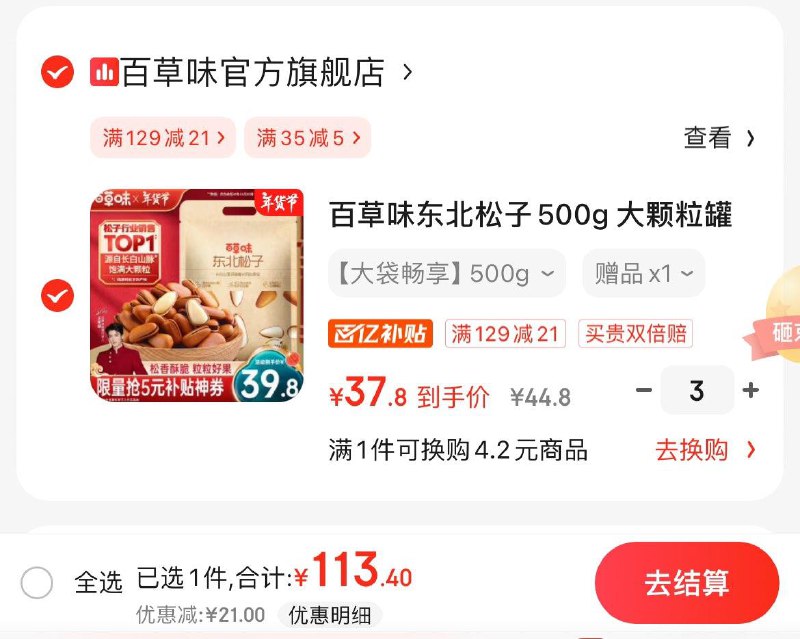Edit the quantity field showing 3
The image size is (800, 639).
[697, 390]
